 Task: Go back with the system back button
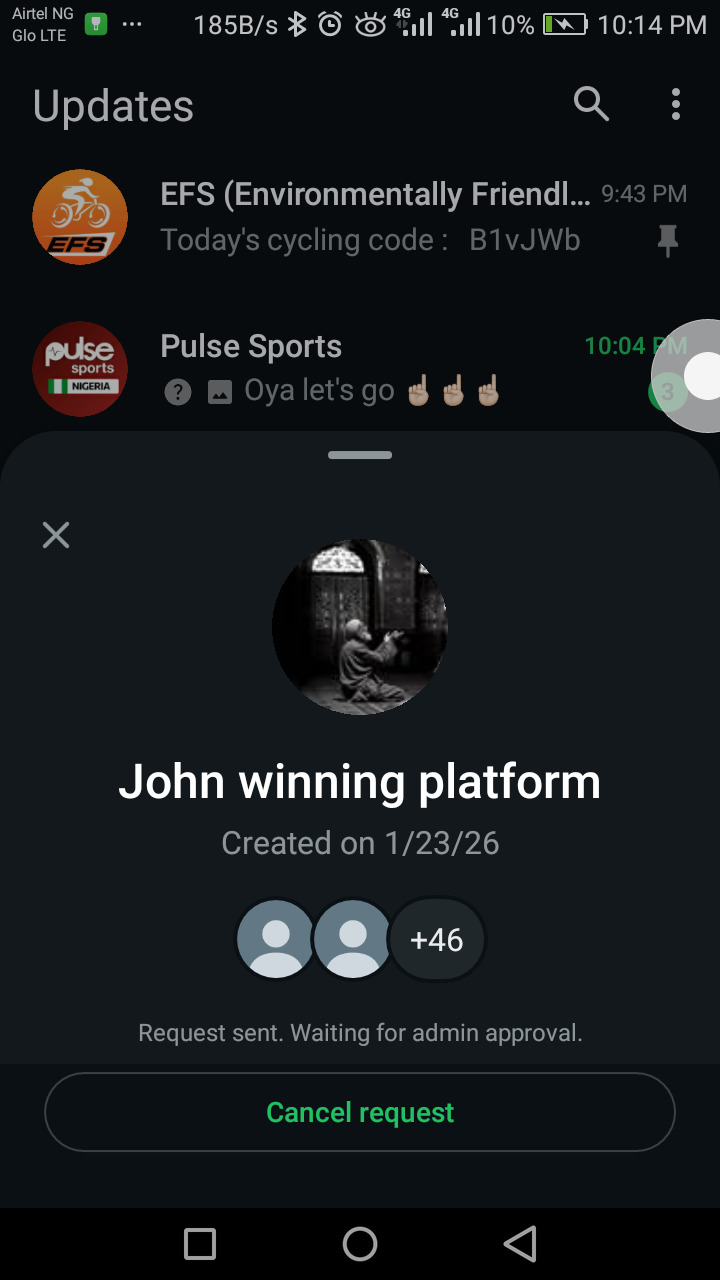(520, 1244)
